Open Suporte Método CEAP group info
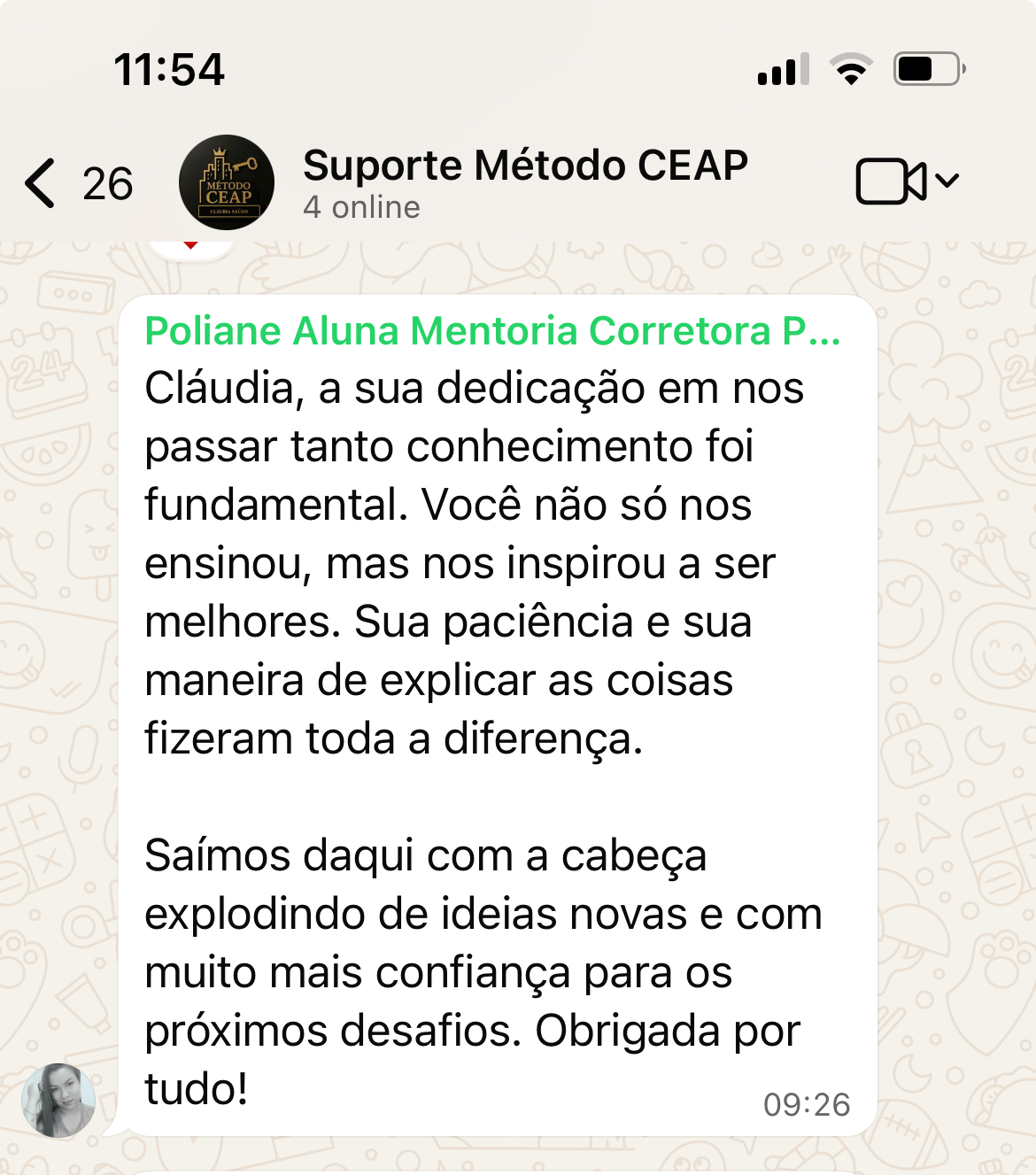This screenshot has width=1036, height=1175. coord(524,181)
